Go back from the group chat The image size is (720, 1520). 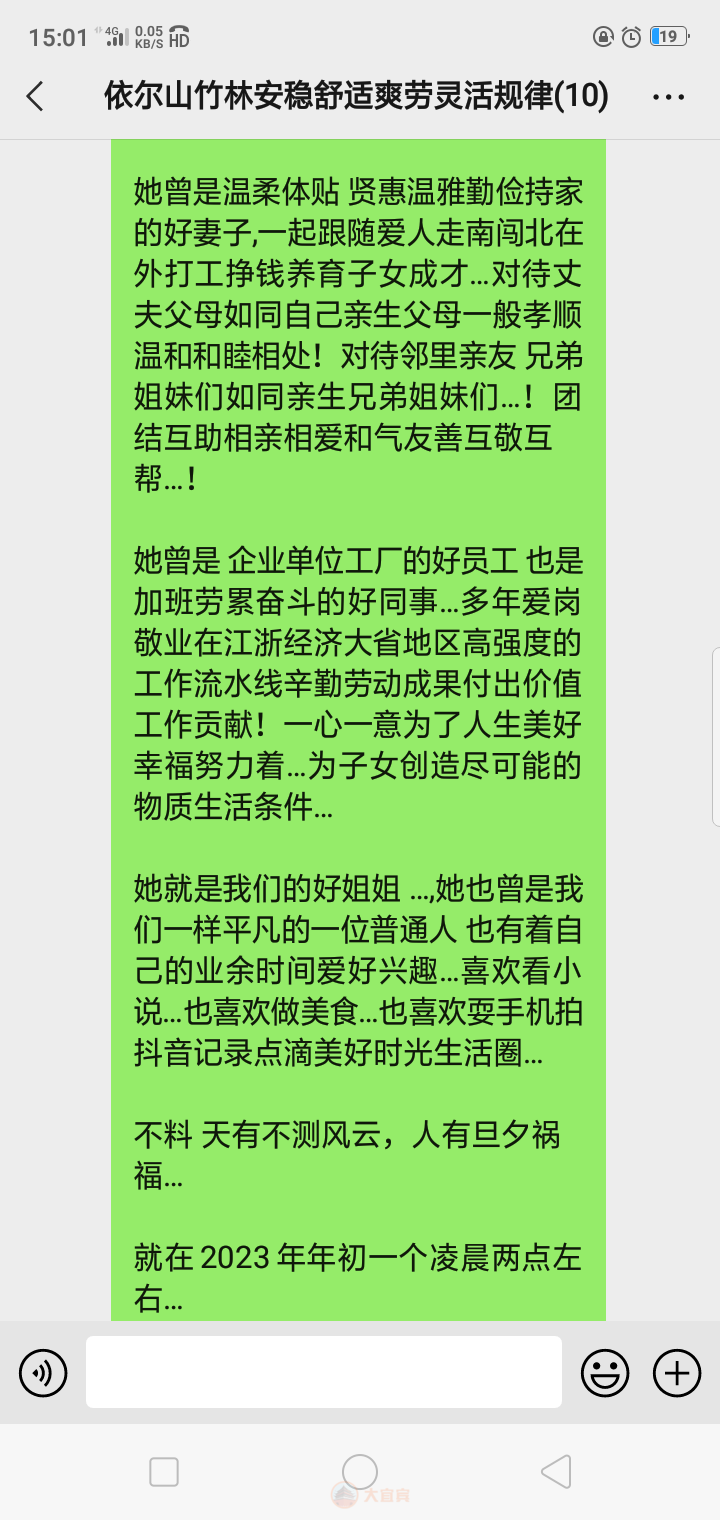click(35, 97)
